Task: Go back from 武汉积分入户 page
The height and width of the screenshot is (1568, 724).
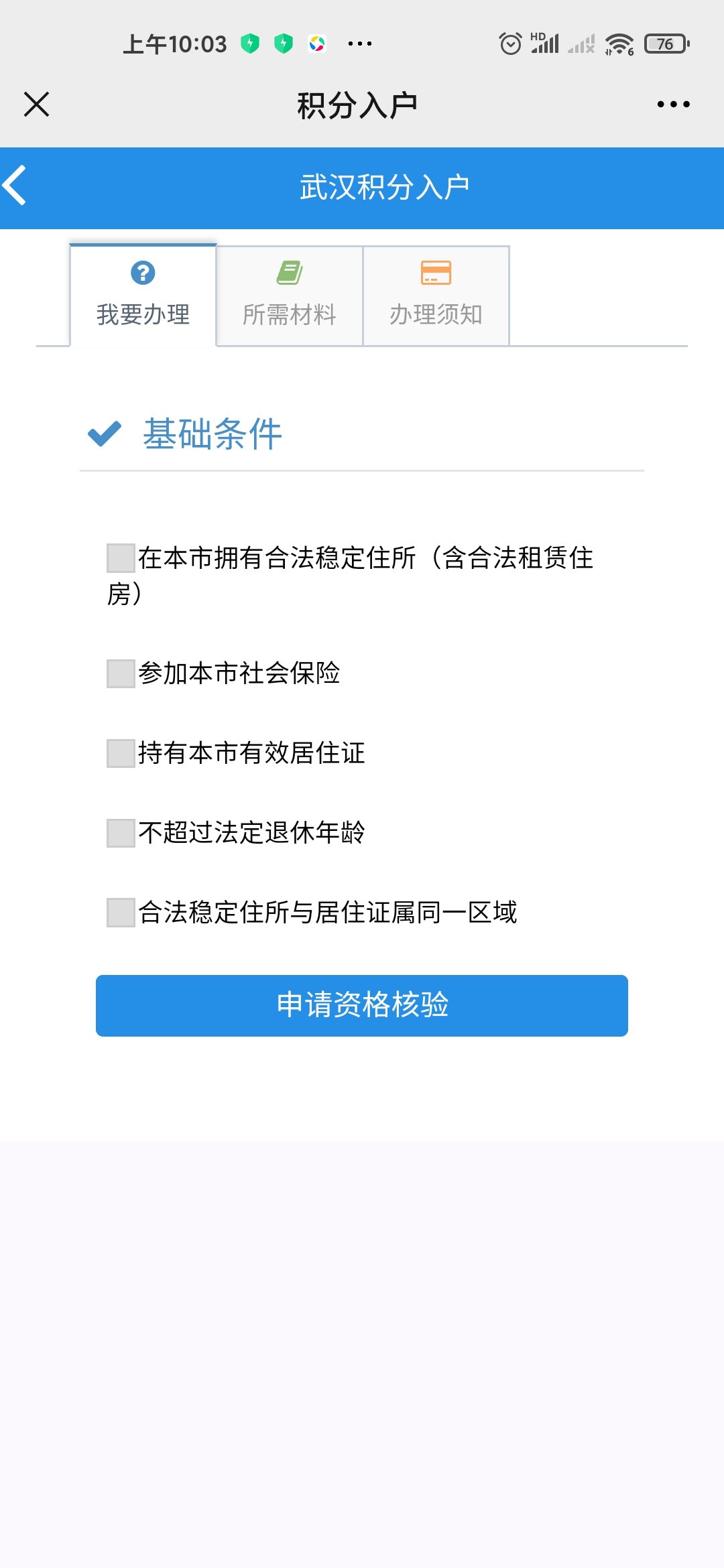Action: pos(16,186)
